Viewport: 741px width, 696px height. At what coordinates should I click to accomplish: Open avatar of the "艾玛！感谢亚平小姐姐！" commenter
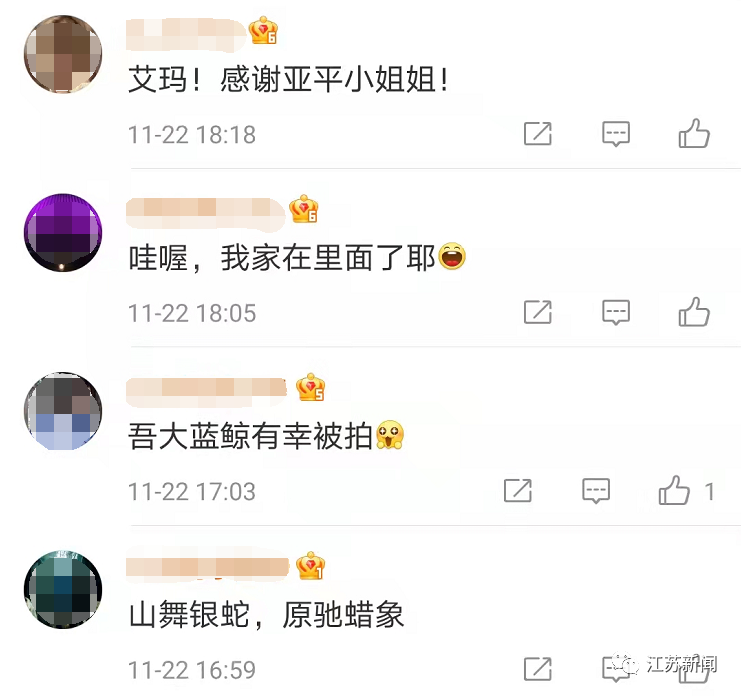coord(63,54)
